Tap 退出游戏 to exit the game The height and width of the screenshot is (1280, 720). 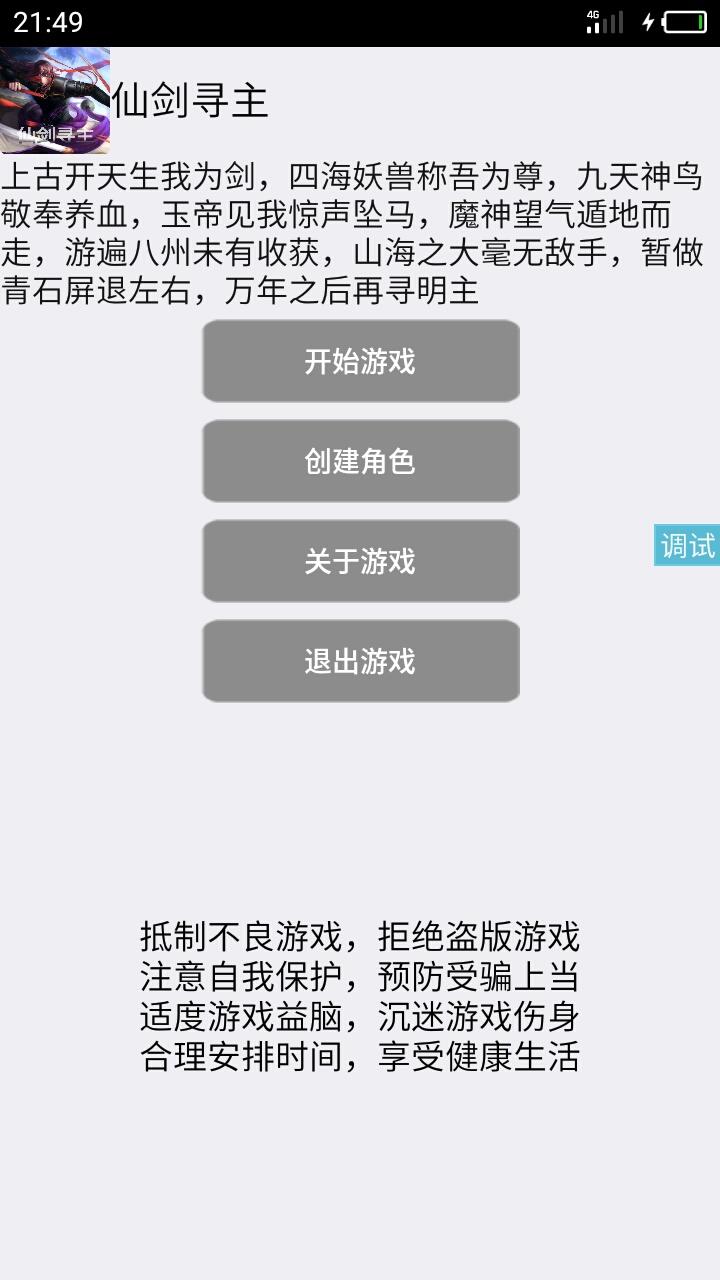(x=360, y=661)
